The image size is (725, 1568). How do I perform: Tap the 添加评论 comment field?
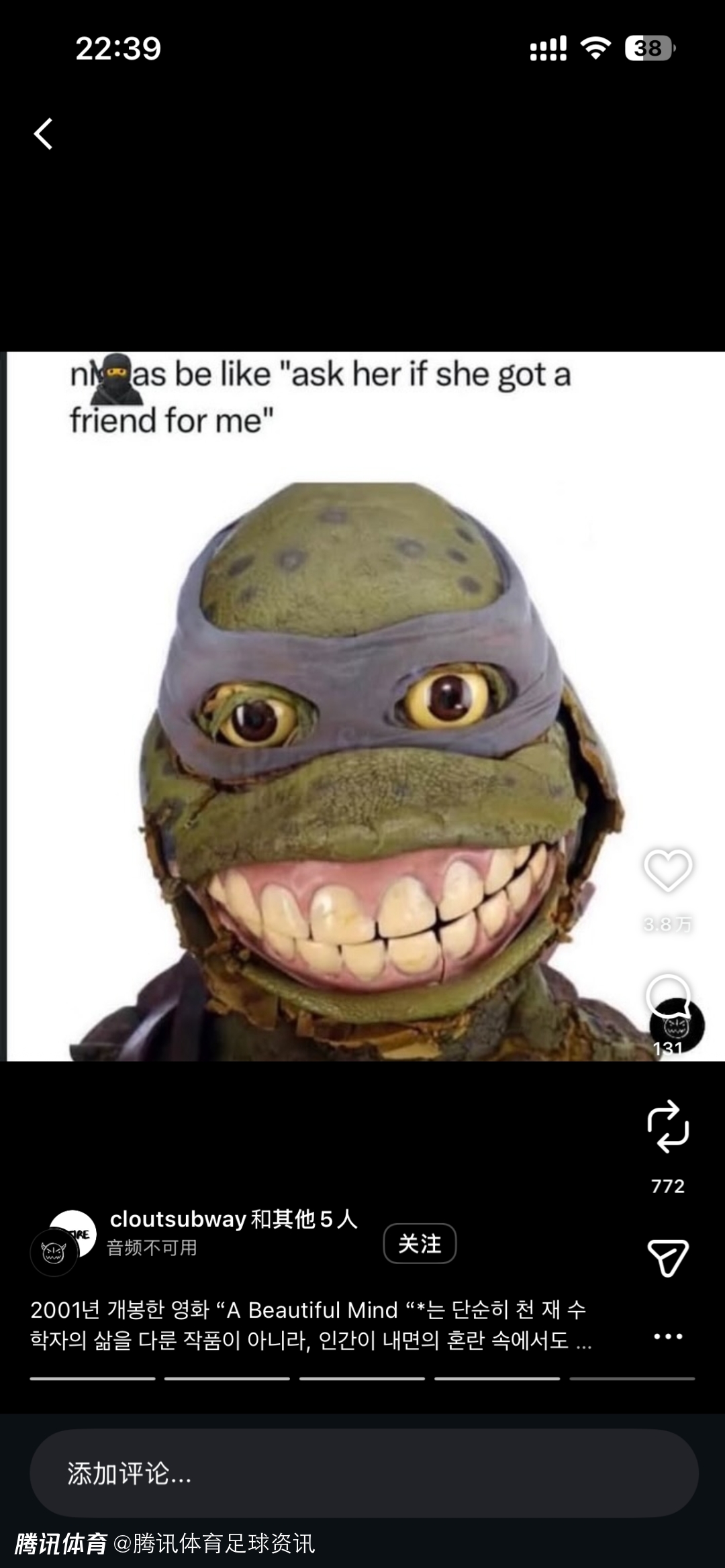362,1473
